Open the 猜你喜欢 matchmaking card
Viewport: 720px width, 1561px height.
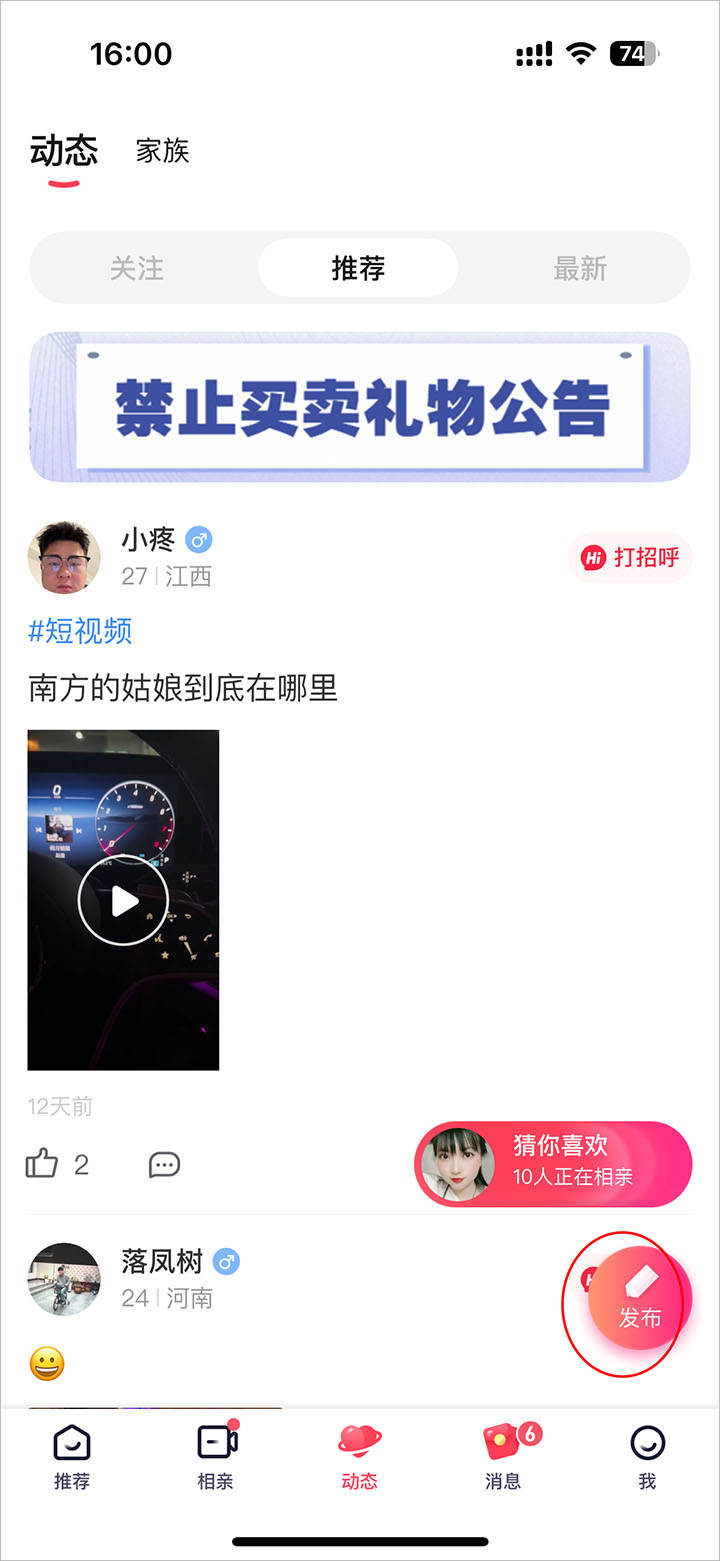[553, 1164]
